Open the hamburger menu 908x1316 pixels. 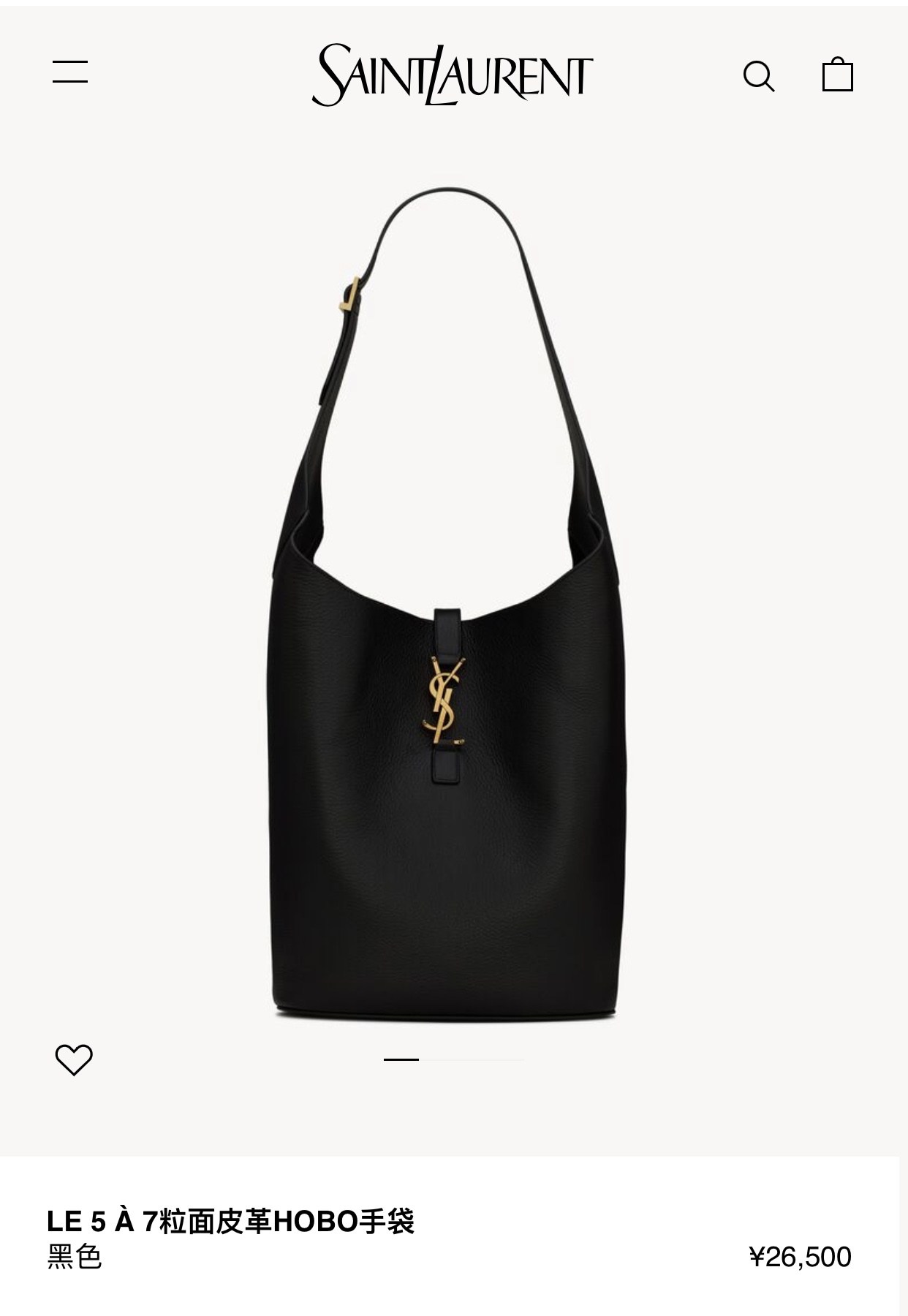coord(70,72)
